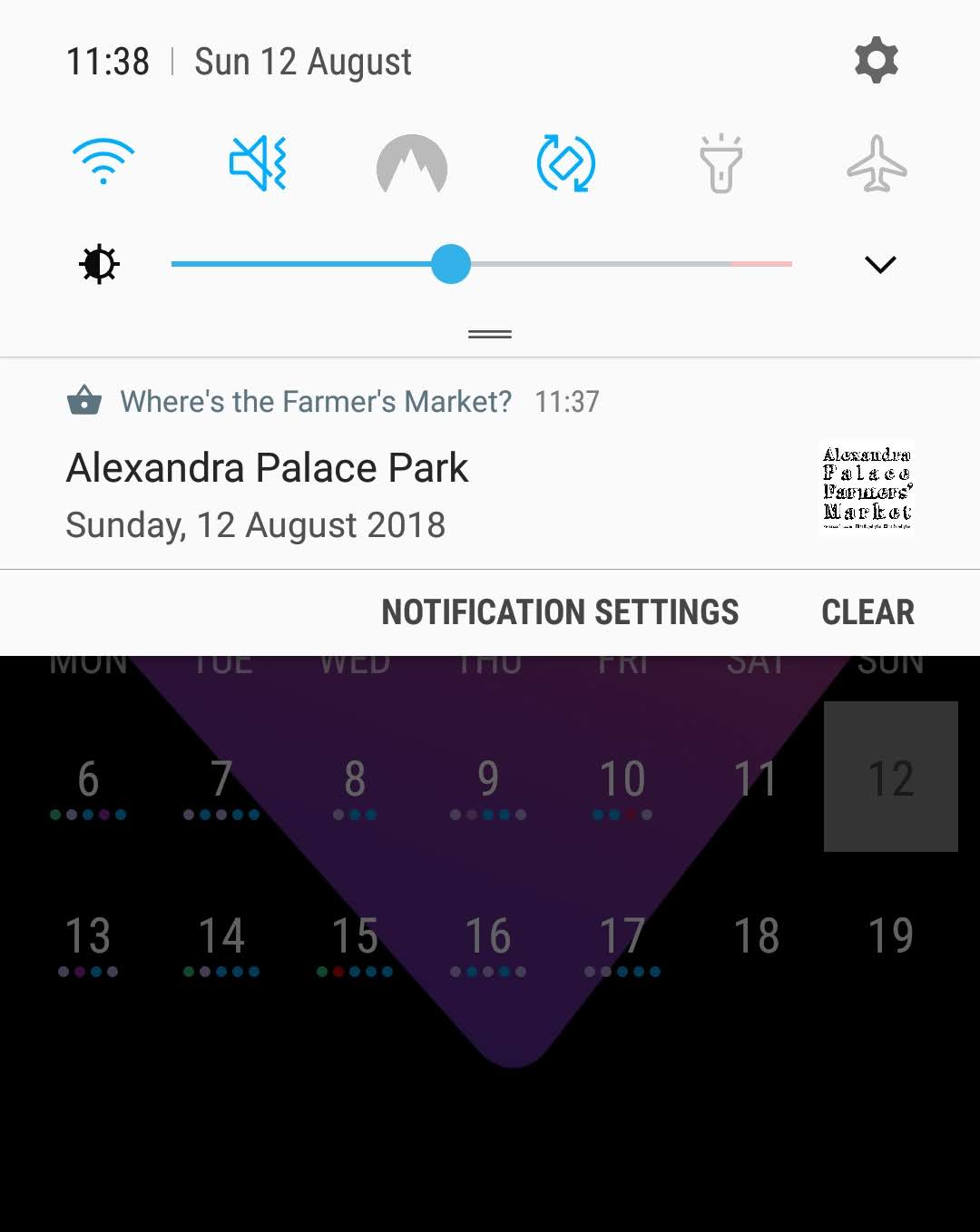Toggle the NordVPN quick tile
Viewport: 980px width, 1232px height.
coord(412,163)
